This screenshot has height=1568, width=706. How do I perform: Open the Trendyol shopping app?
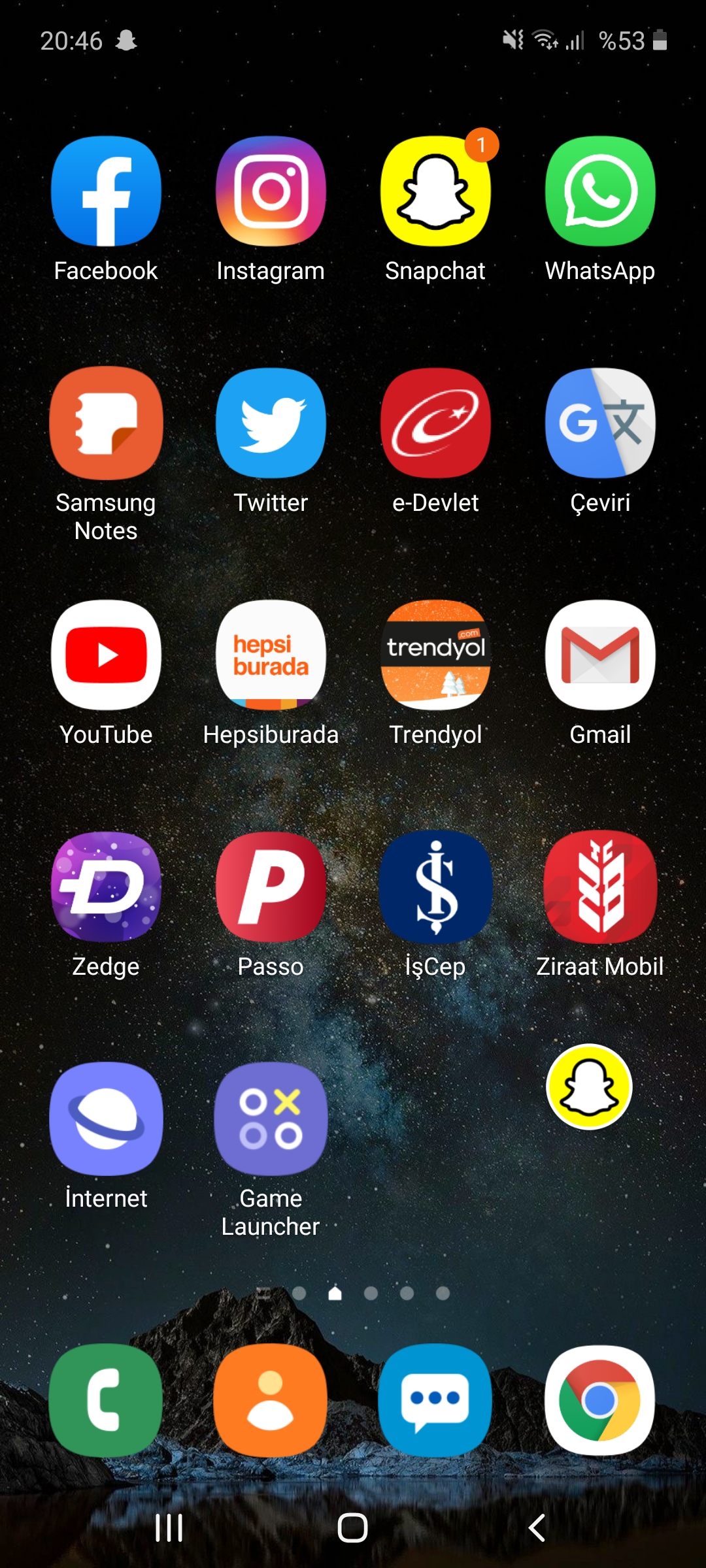pyautogui.click(x=435, y=655)
